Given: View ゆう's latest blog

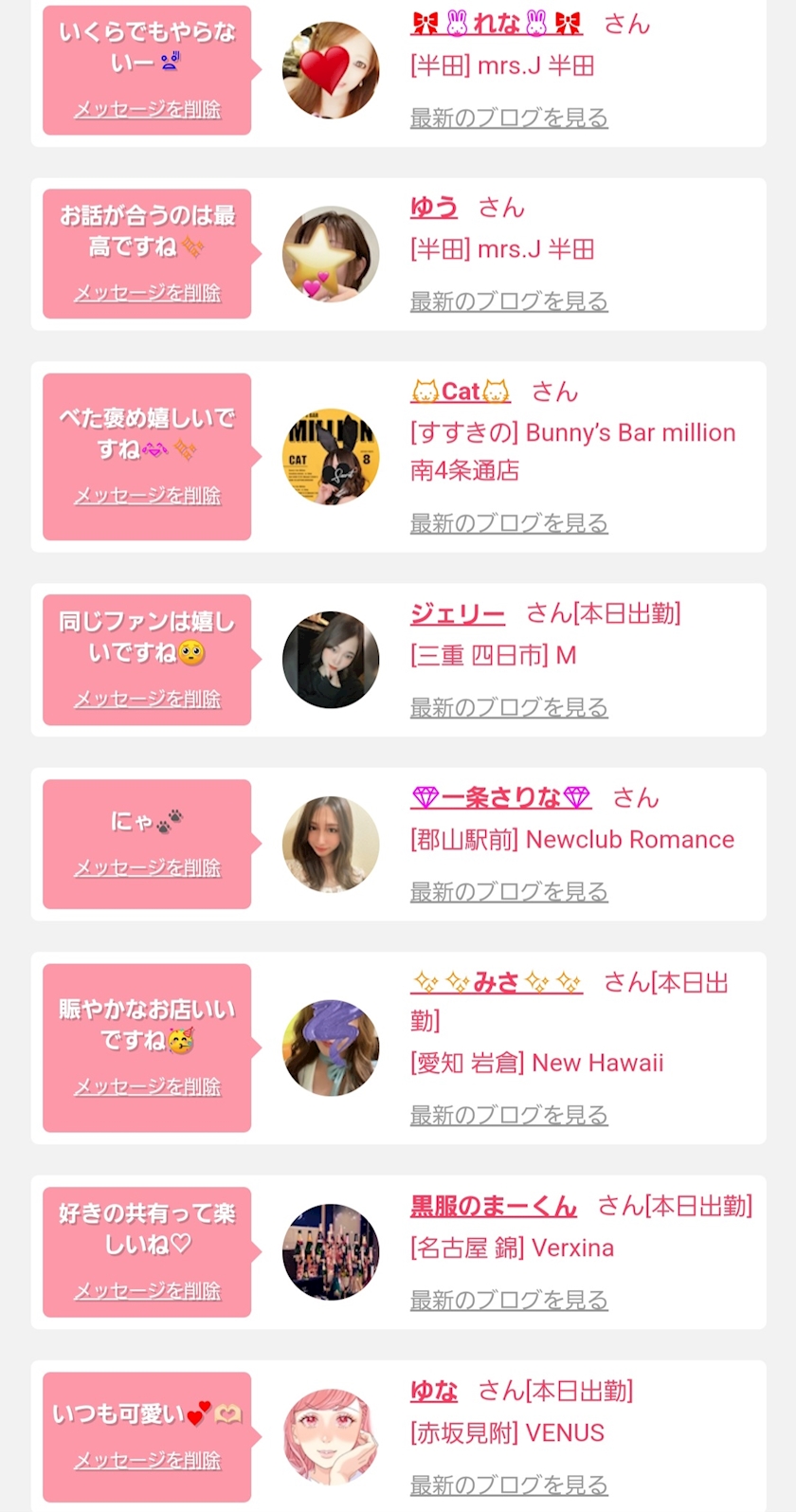Looking at the screenshot, I should pyautogui.click(x=508, y=301).
